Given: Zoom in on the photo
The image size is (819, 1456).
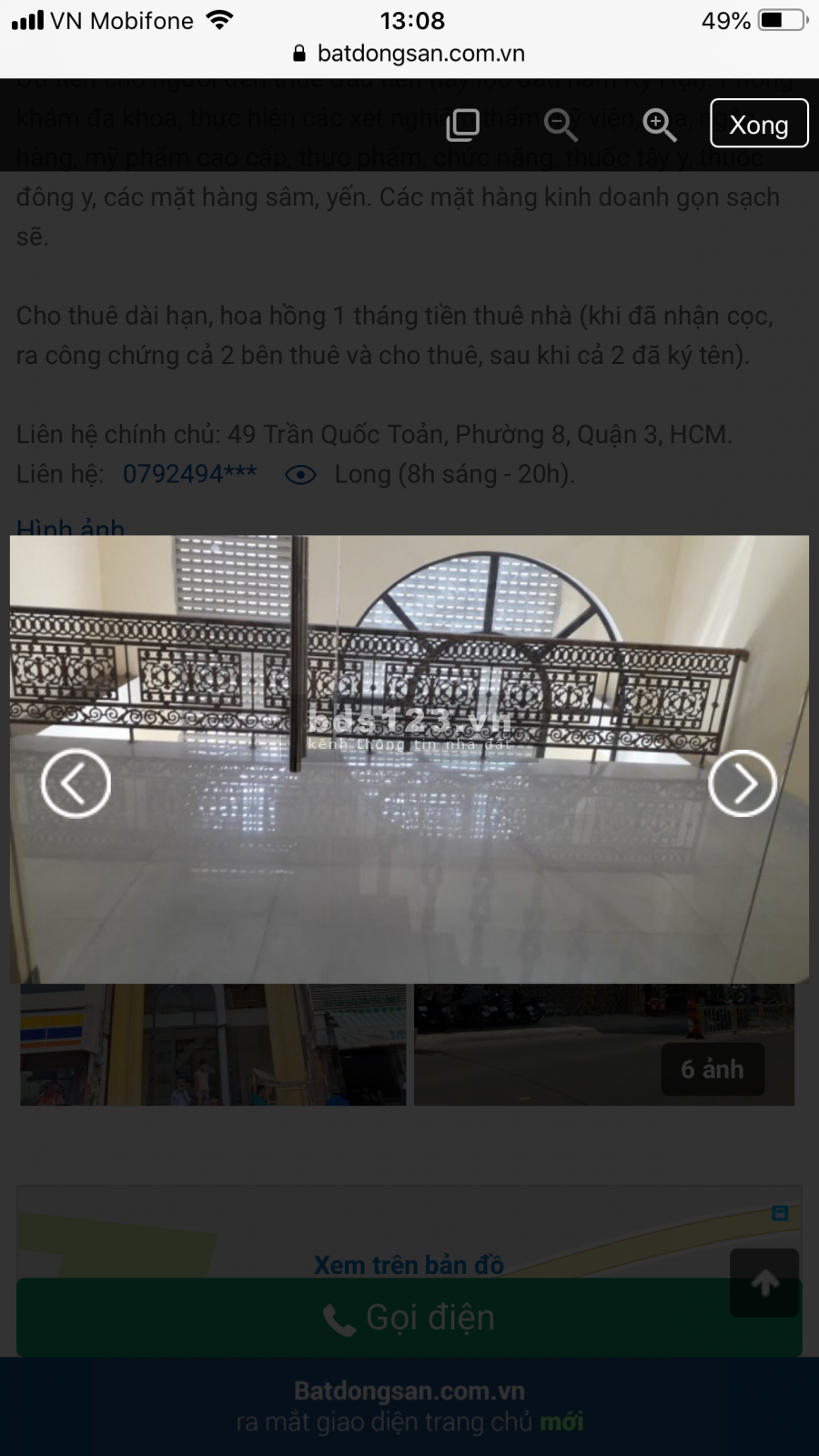Looking at the screenshot, I should pyautogui.click(x=659, y=125).
